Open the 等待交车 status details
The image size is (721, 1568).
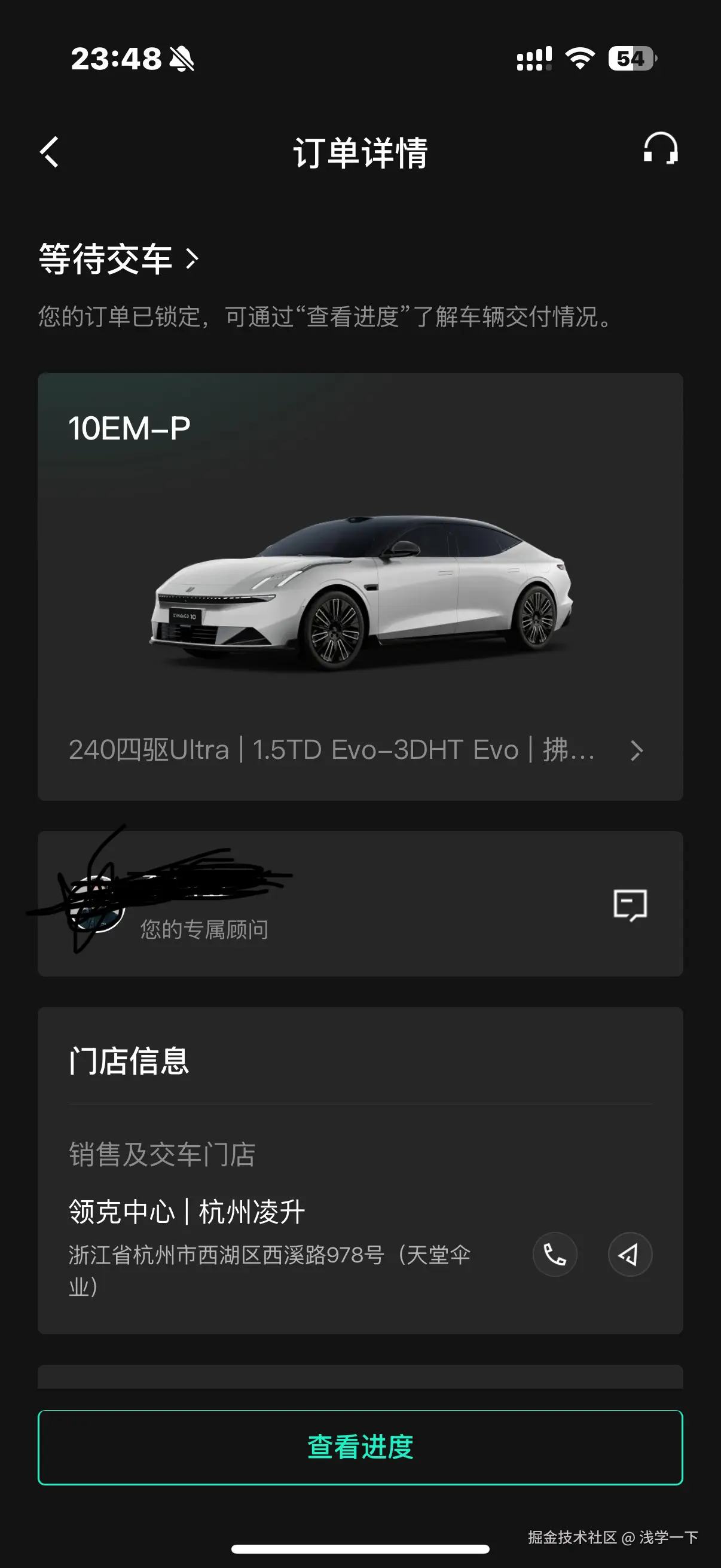tap(118, 260)
